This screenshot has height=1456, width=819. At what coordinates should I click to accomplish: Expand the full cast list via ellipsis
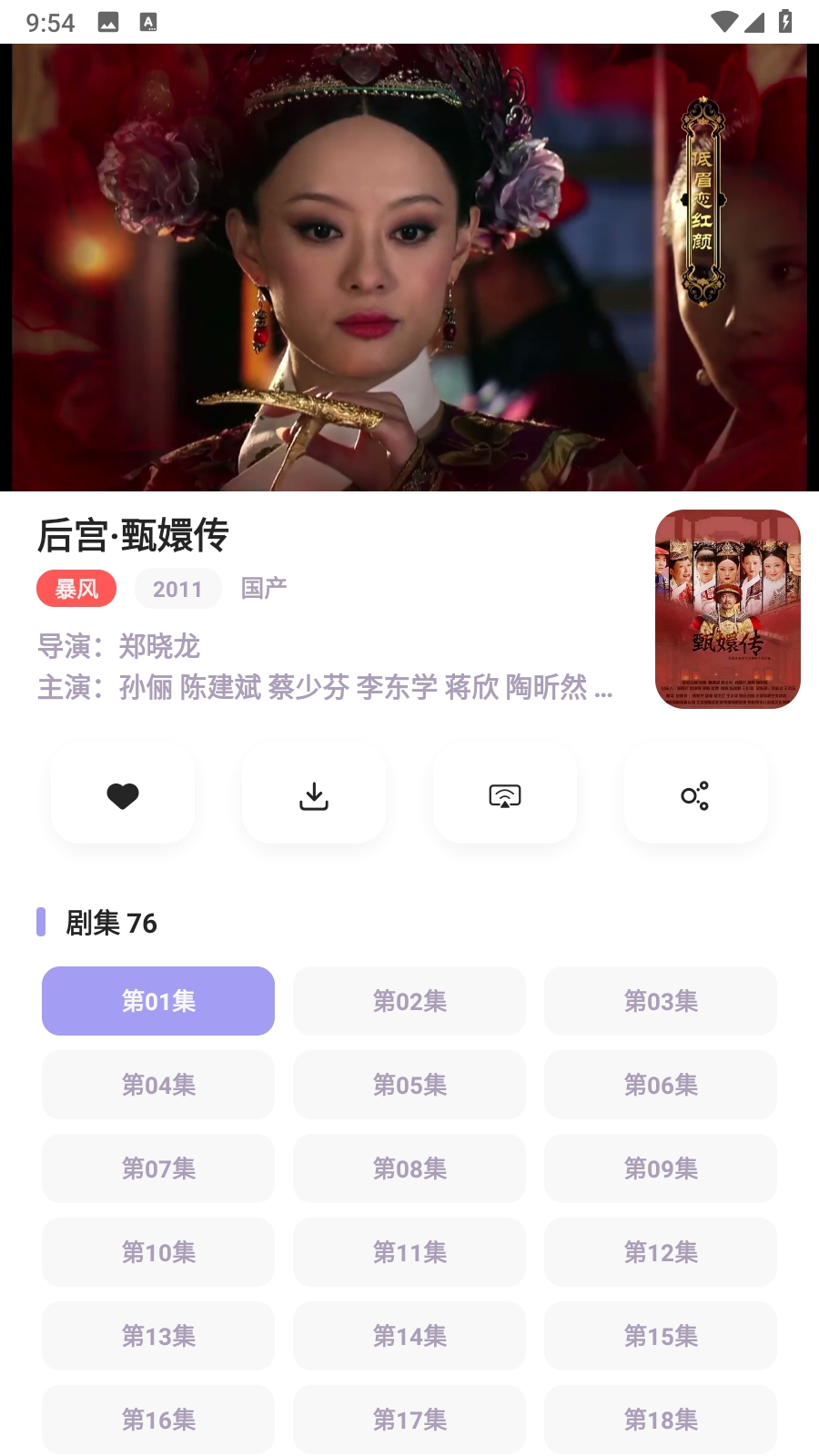[x=602, y=692]
